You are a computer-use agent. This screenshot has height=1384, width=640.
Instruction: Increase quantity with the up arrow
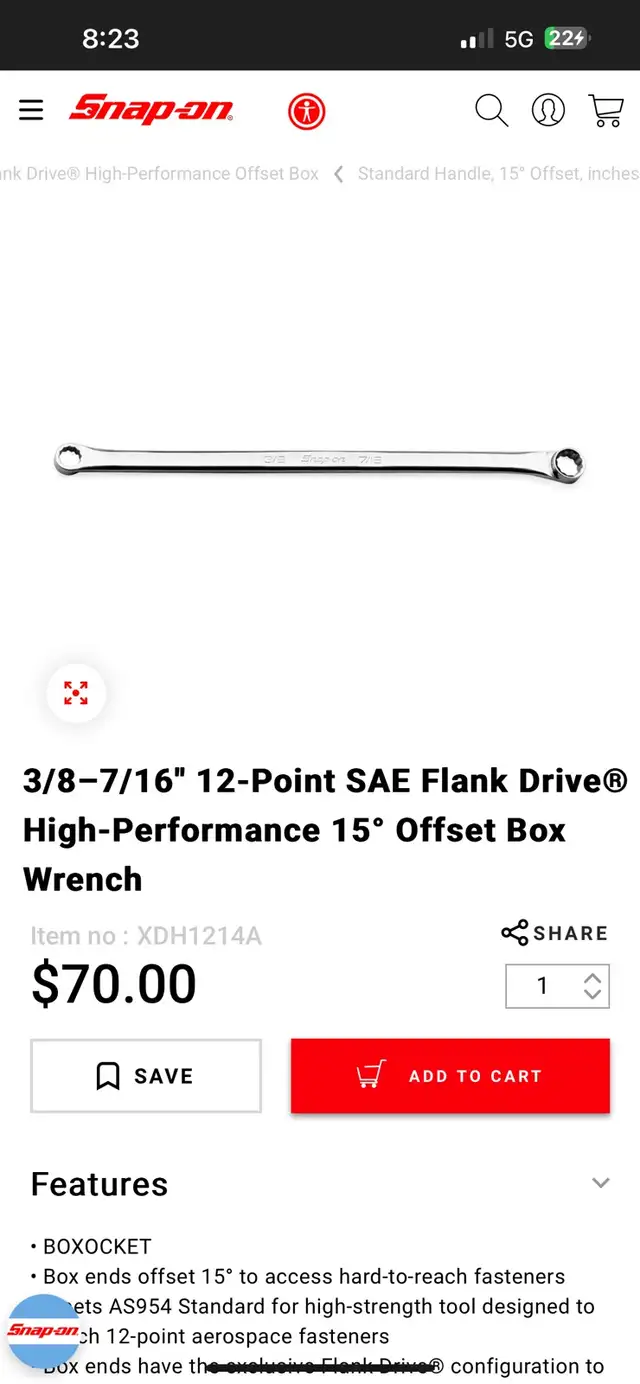point(592,978)
